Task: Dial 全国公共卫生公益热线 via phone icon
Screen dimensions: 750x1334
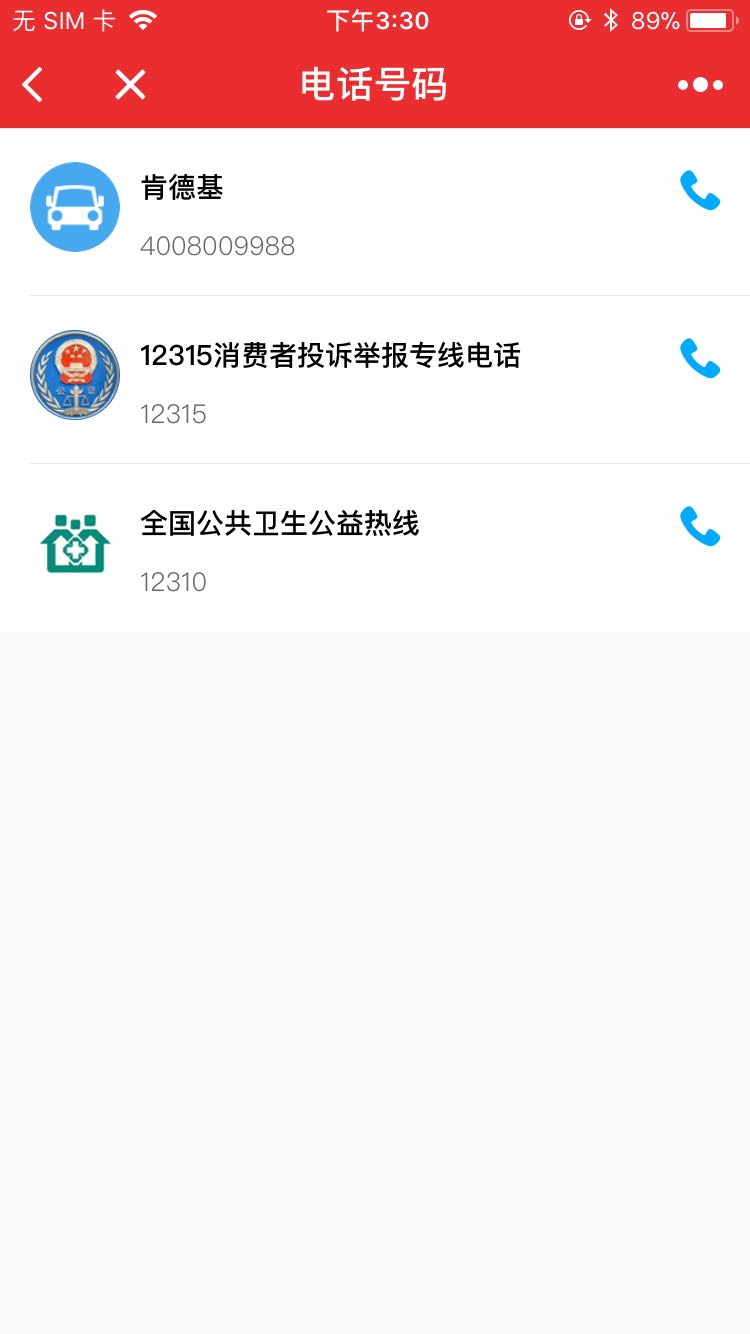Action: click(x=700, y=526)
